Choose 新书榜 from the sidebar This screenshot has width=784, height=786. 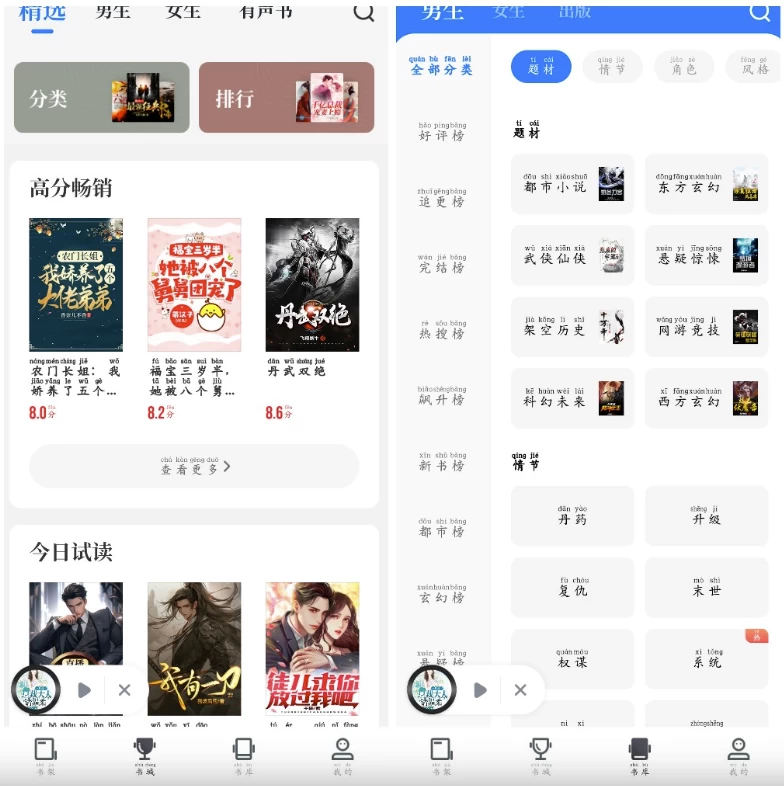(441, 462)
